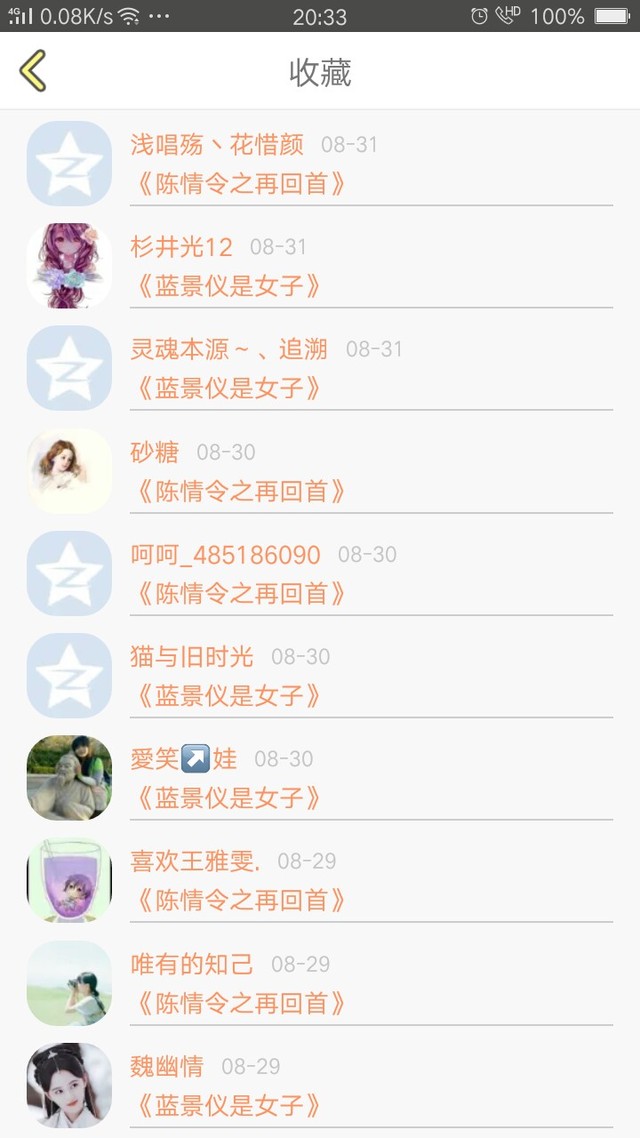Open the row from 呵呵_485186090
The height and width of the screenshot is (1138, 640).
click(320, 573)
